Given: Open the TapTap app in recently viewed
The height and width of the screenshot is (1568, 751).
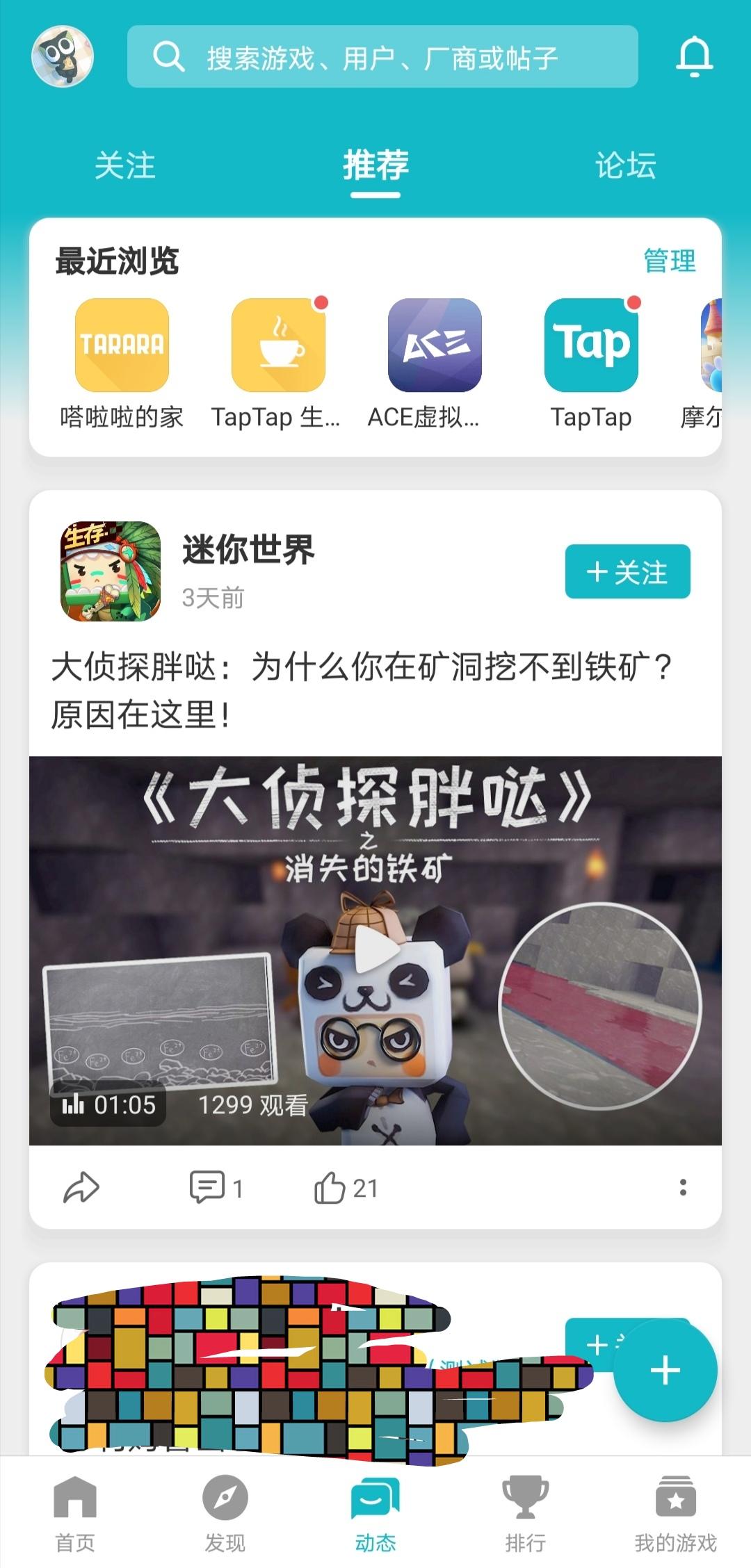Looking at the screenshot, I should click(590, 348).
